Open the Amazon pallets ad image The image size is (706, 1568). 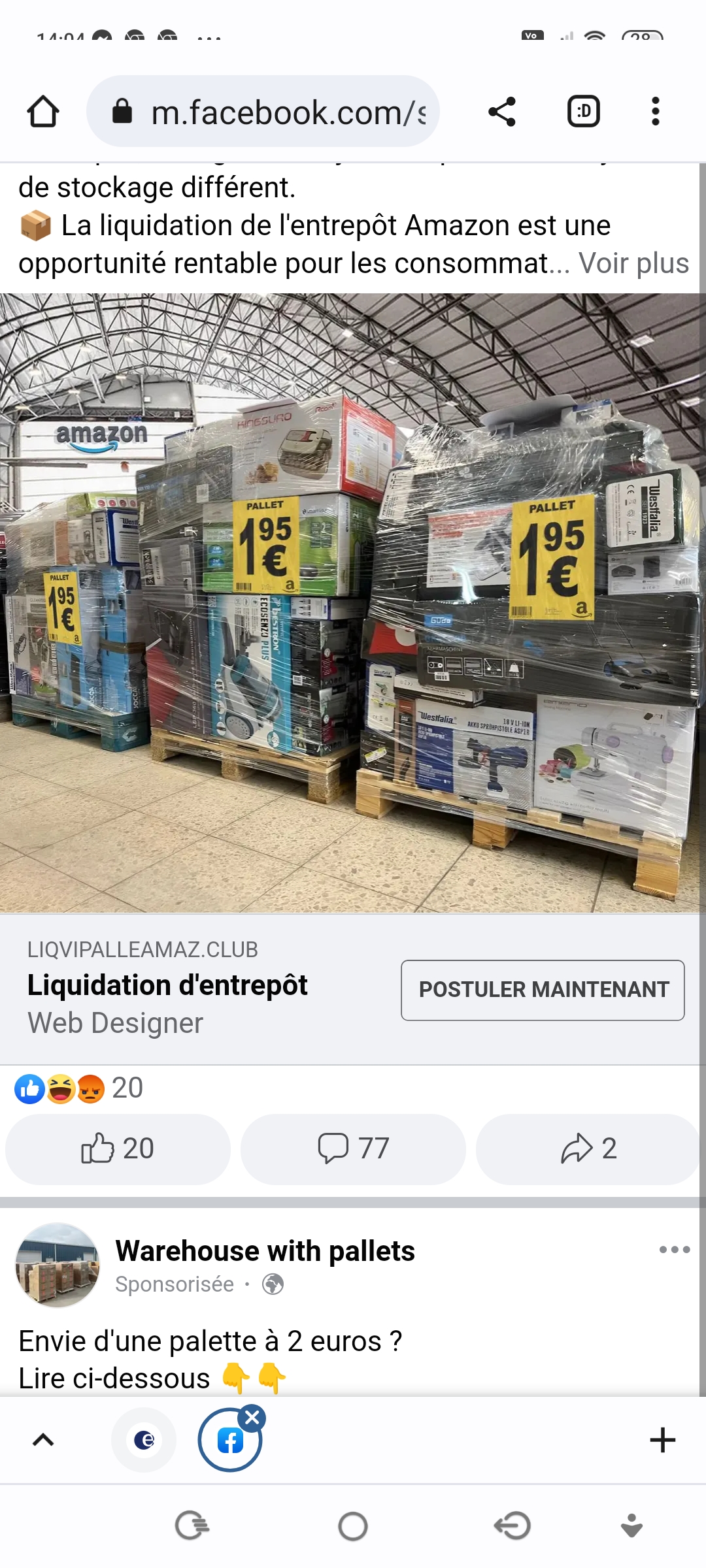(353, 602)
